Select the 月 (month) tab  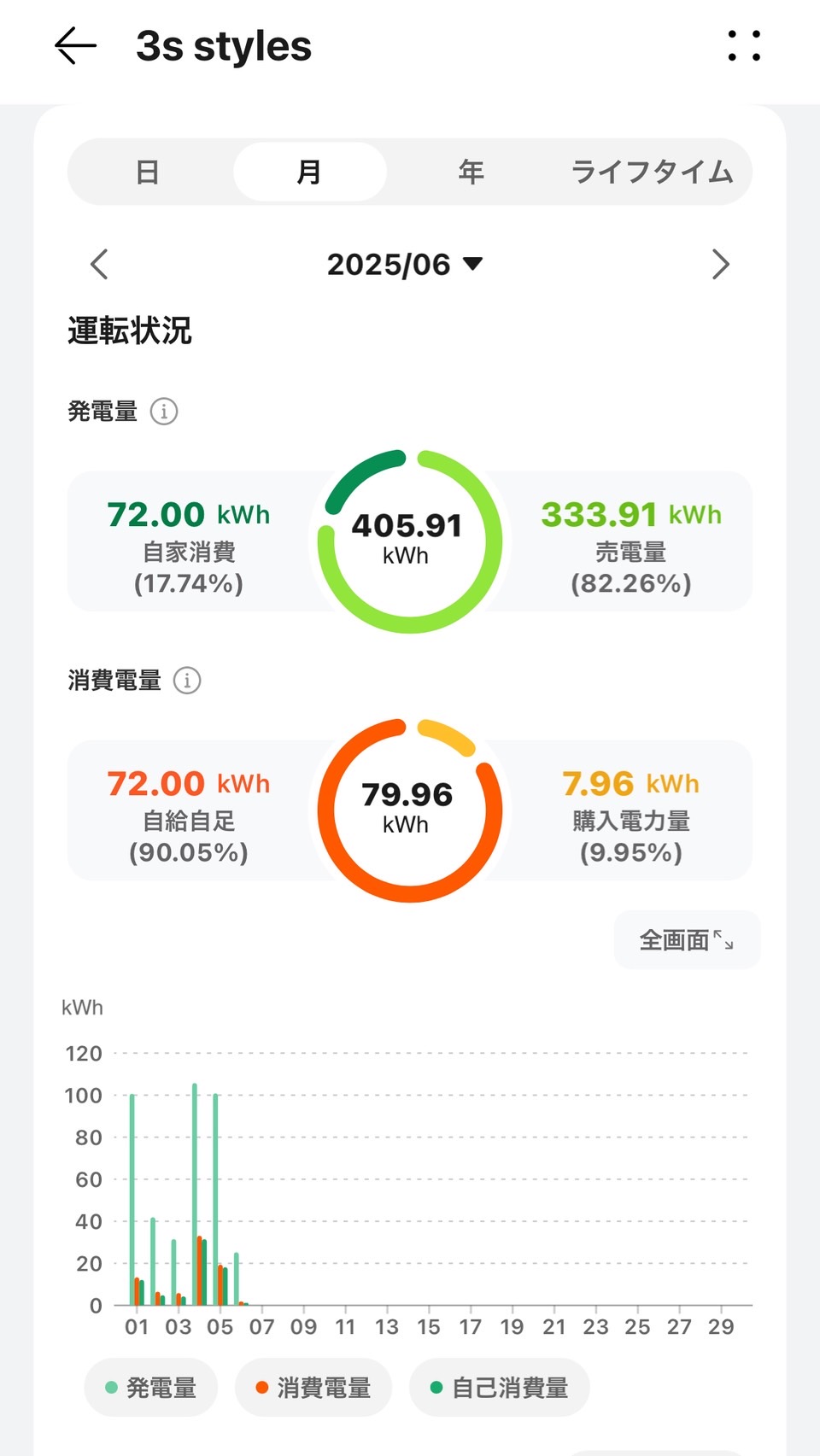(x=309, y=172)
